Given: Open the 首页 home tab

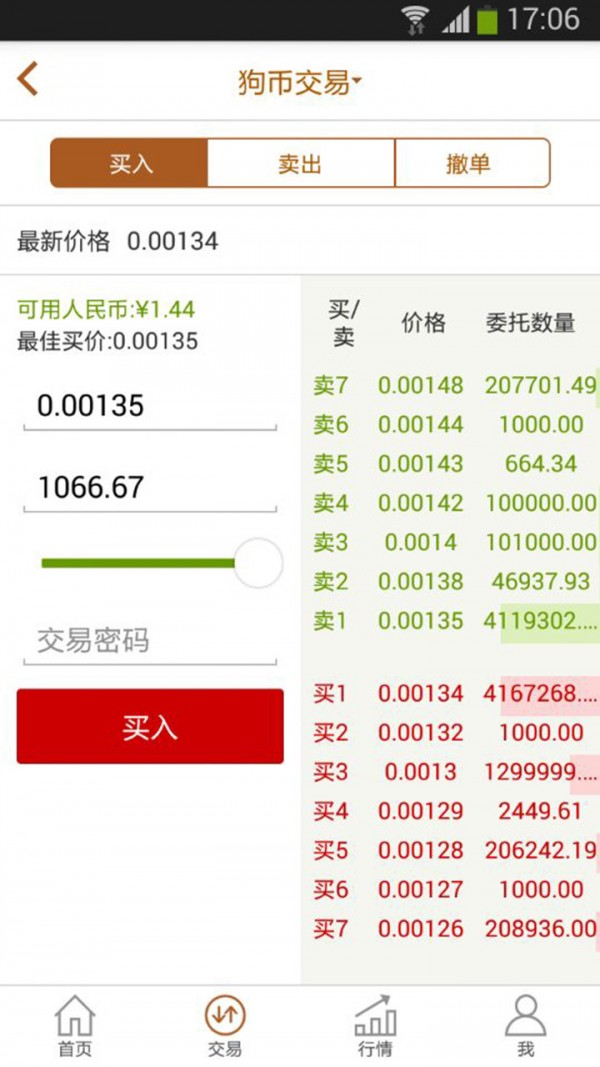Looking at the screenshot, I should (x=75, y=1026).
